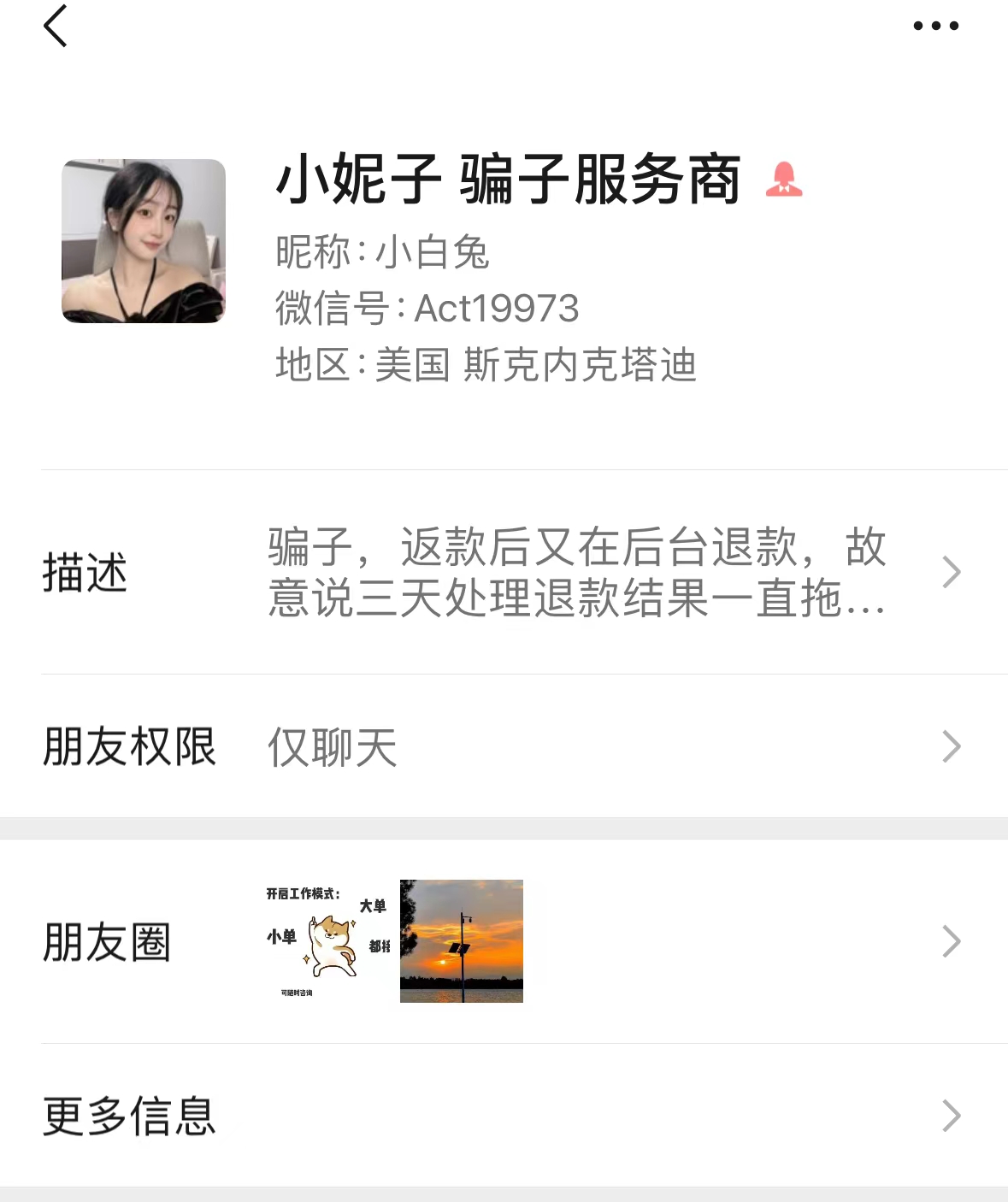The height and width of the screenshot is (1202, 1008).
Task: Expand the 描述 row chevron
Action: pyautogui.click(x=951, y=571)
